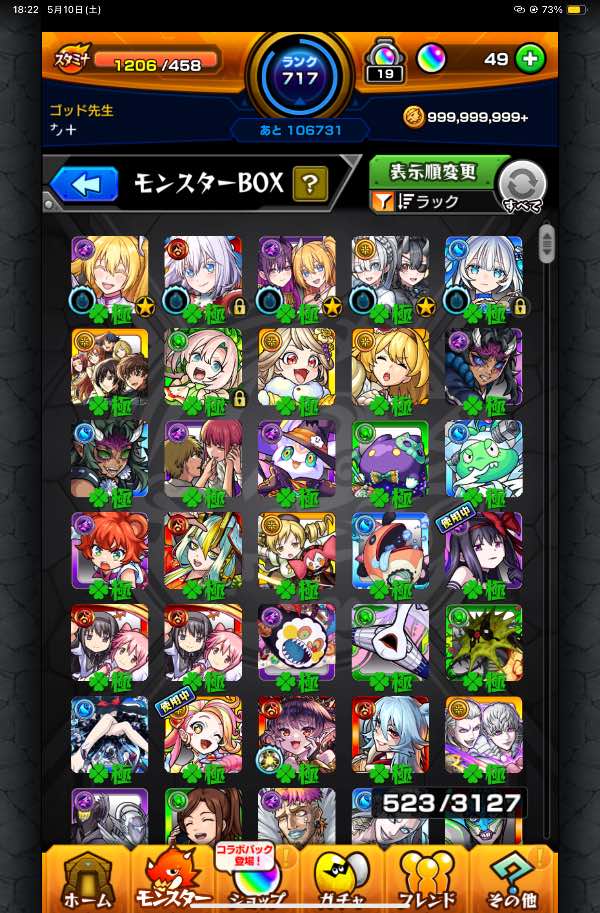Open the purple octopus monster tile
The width and height of the screenshot is (600, 913).
[x=390, y=460]
